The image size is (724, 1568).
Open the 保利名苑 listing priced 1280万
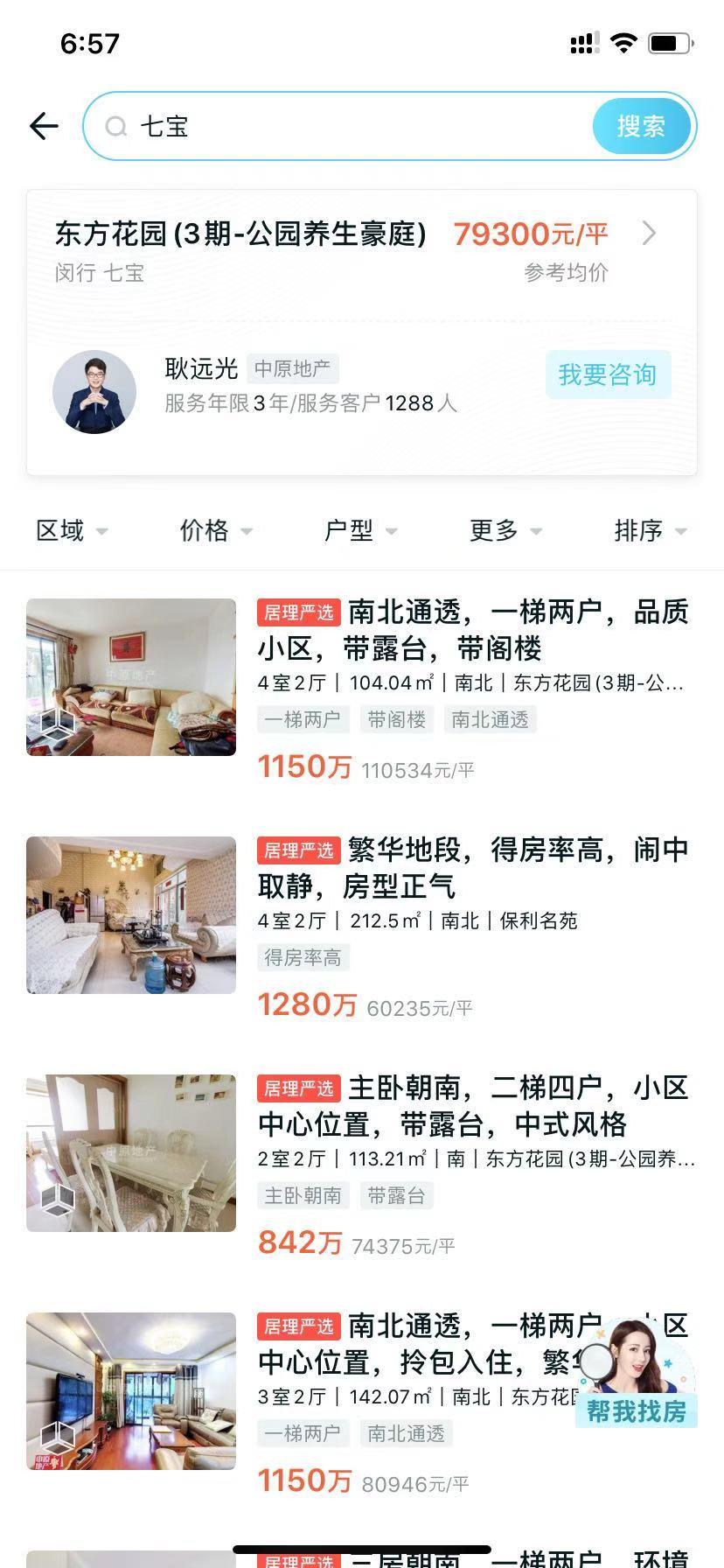coord(472,868)
